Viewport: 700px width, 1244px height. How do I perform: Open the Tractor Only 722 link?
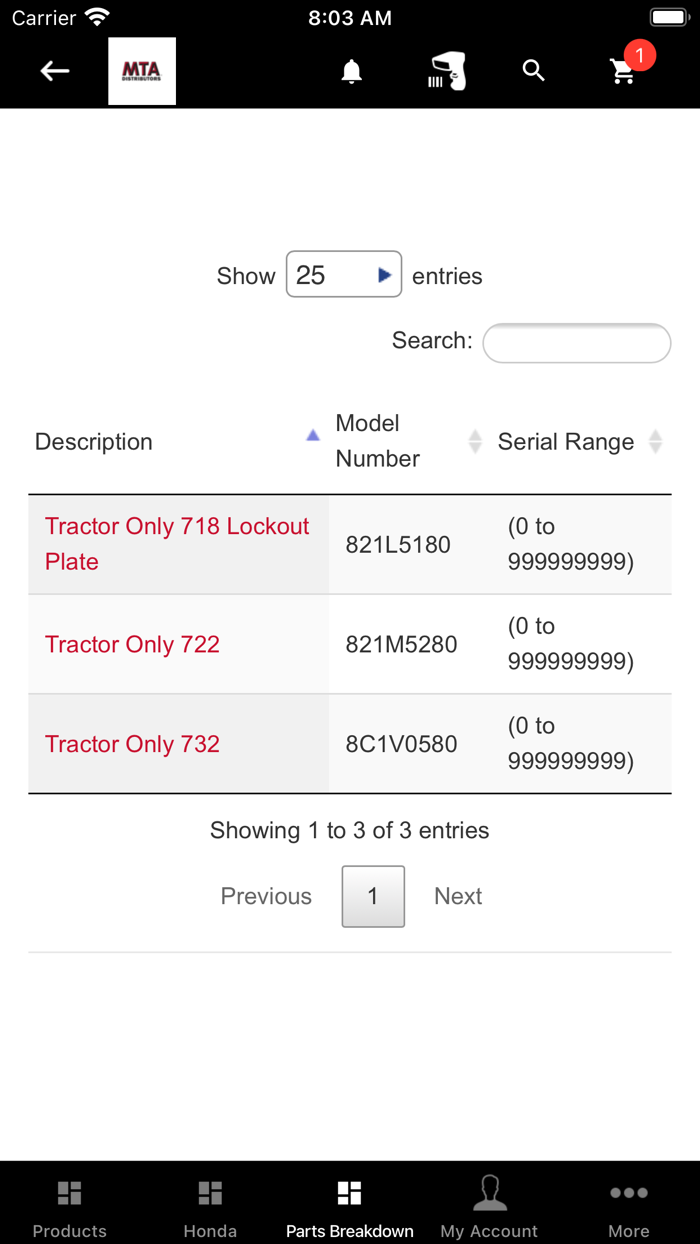pyautogui.click(x=132, y=644)
